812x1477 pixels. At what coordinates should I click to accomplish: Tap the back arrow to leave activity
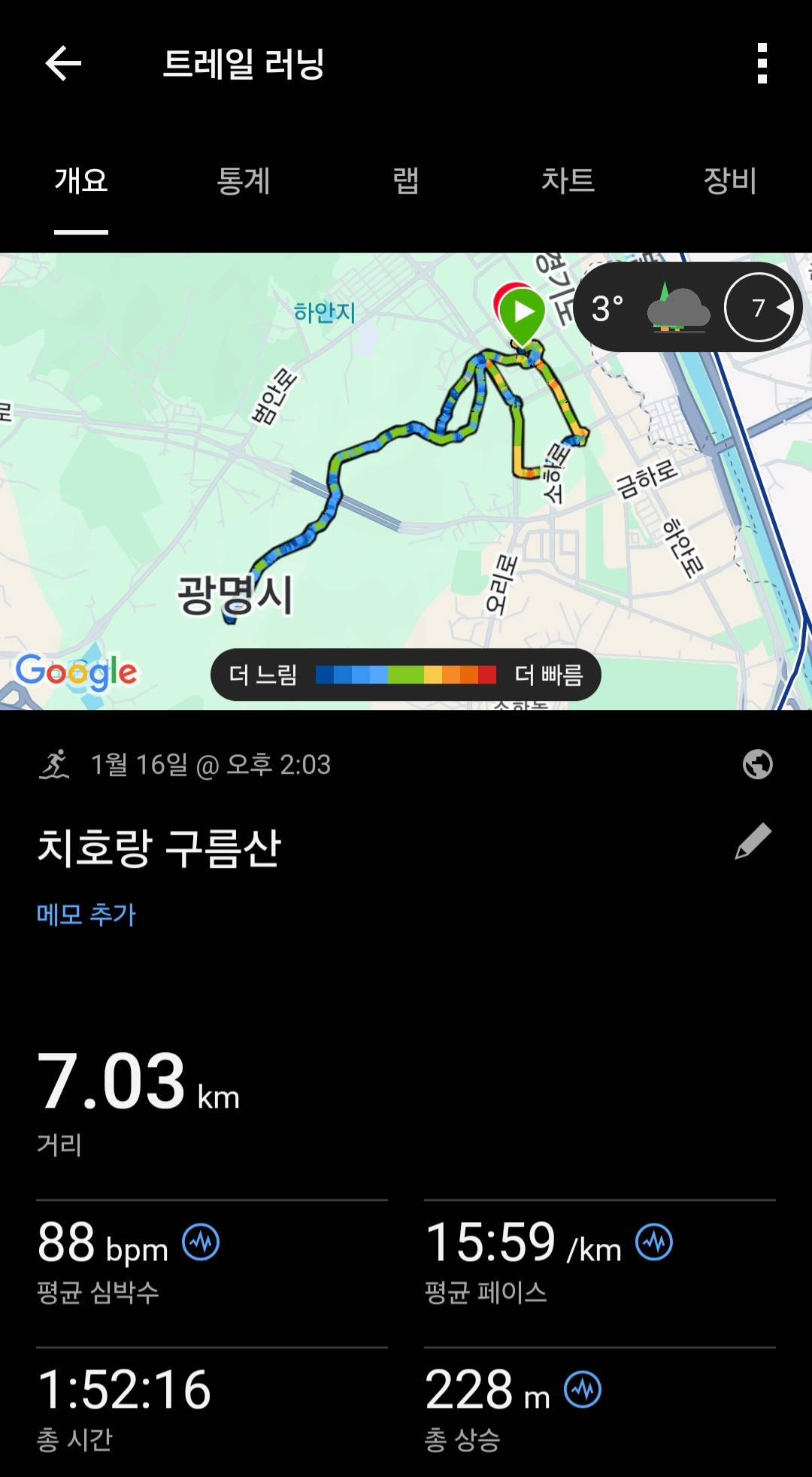click(x=63, y=63)
